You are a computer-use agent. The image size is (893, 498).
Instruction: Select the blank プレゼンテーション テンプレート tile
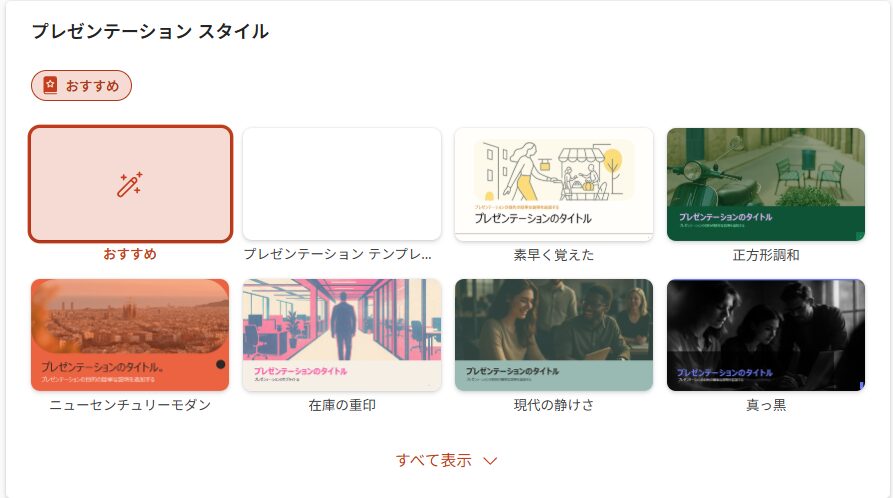click(x=342, y=184)
